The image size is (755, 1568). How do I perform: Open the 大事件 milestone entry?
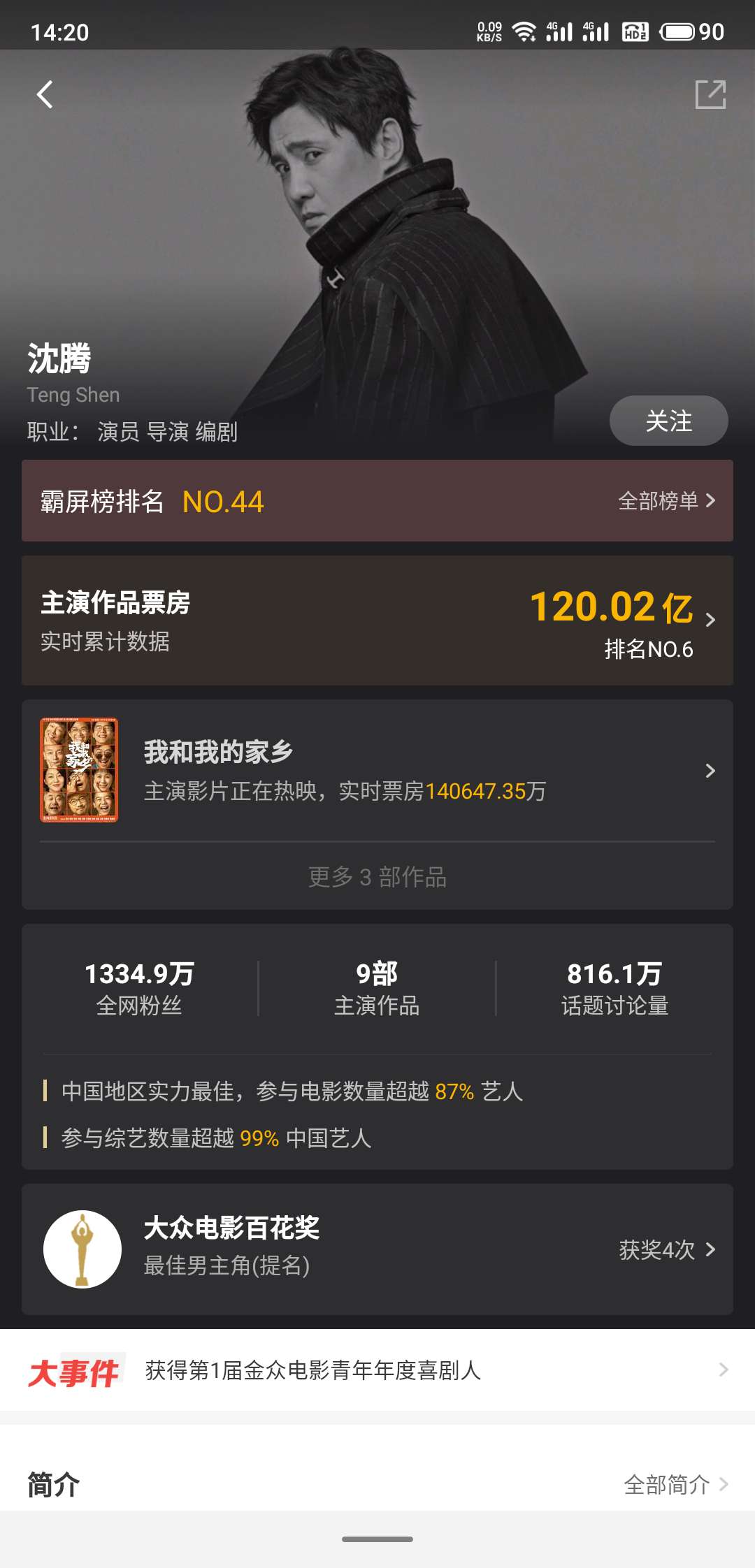coord(377,1370)
